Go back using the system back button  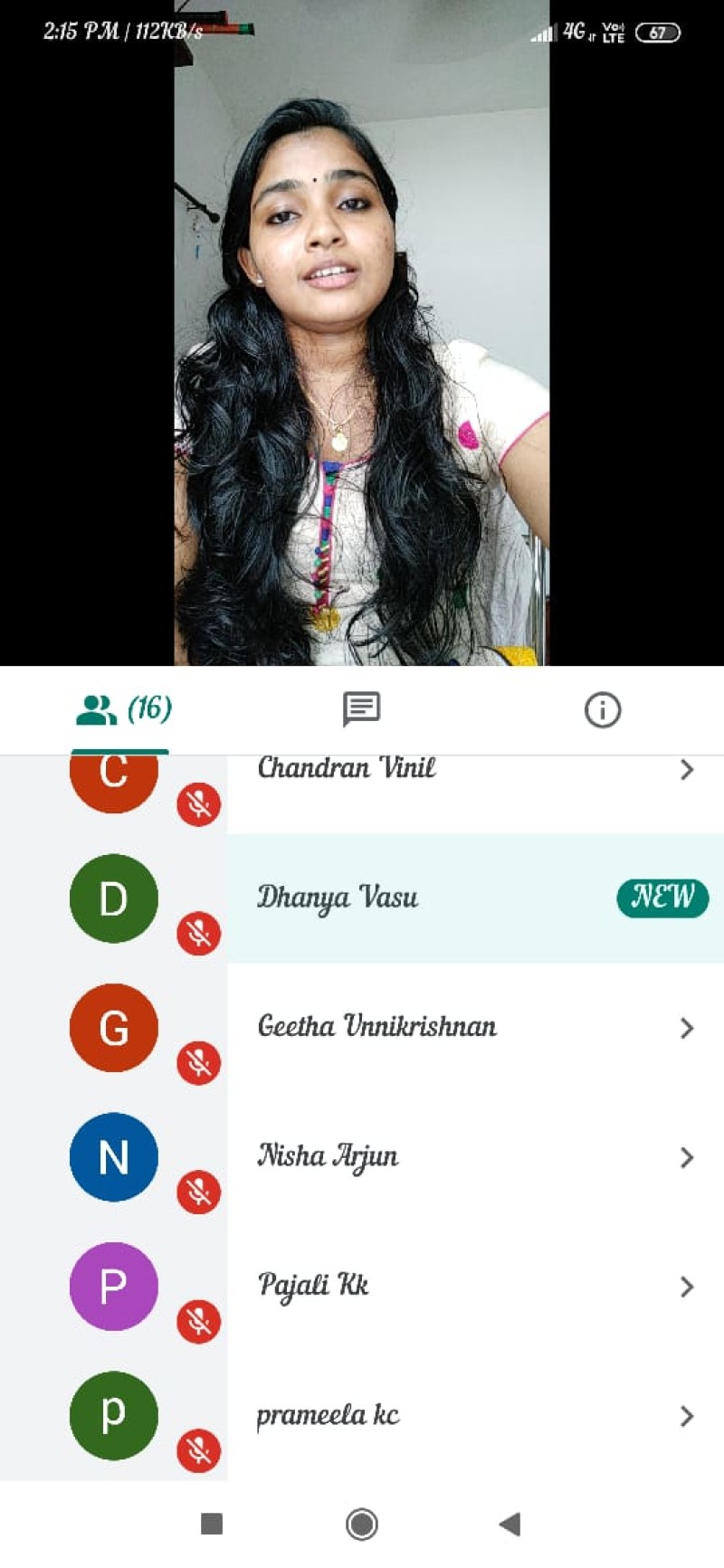pos(510,1524)
